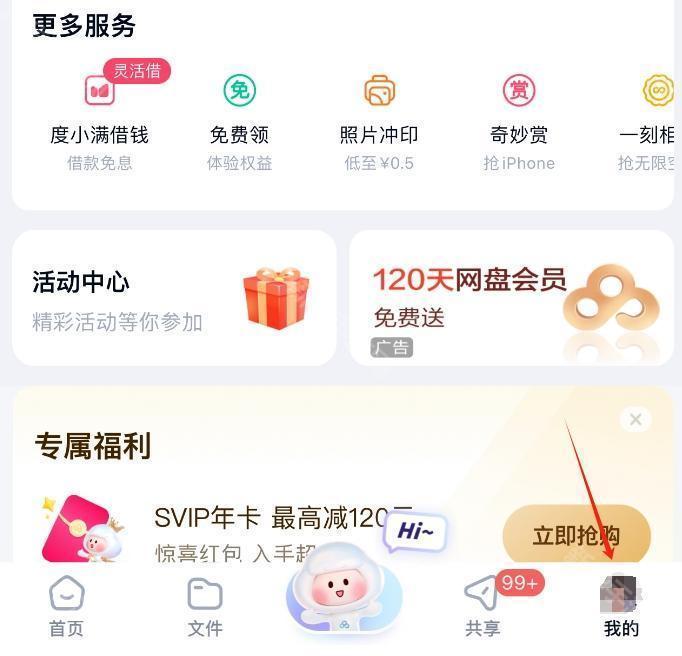Switch to the 文件 tab
682x656 pixels.
[x=205, y=607]
